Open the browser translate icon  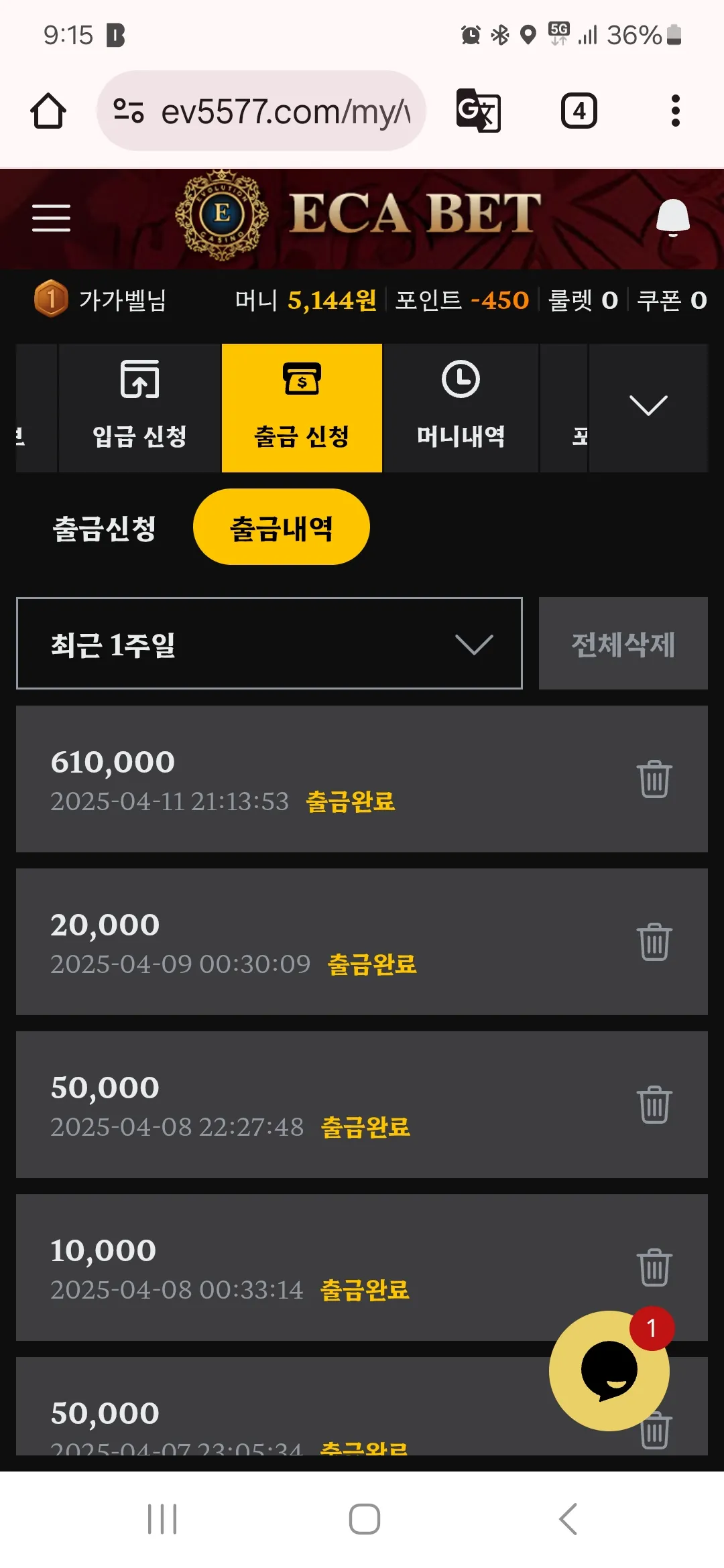(x=478, y=111)
